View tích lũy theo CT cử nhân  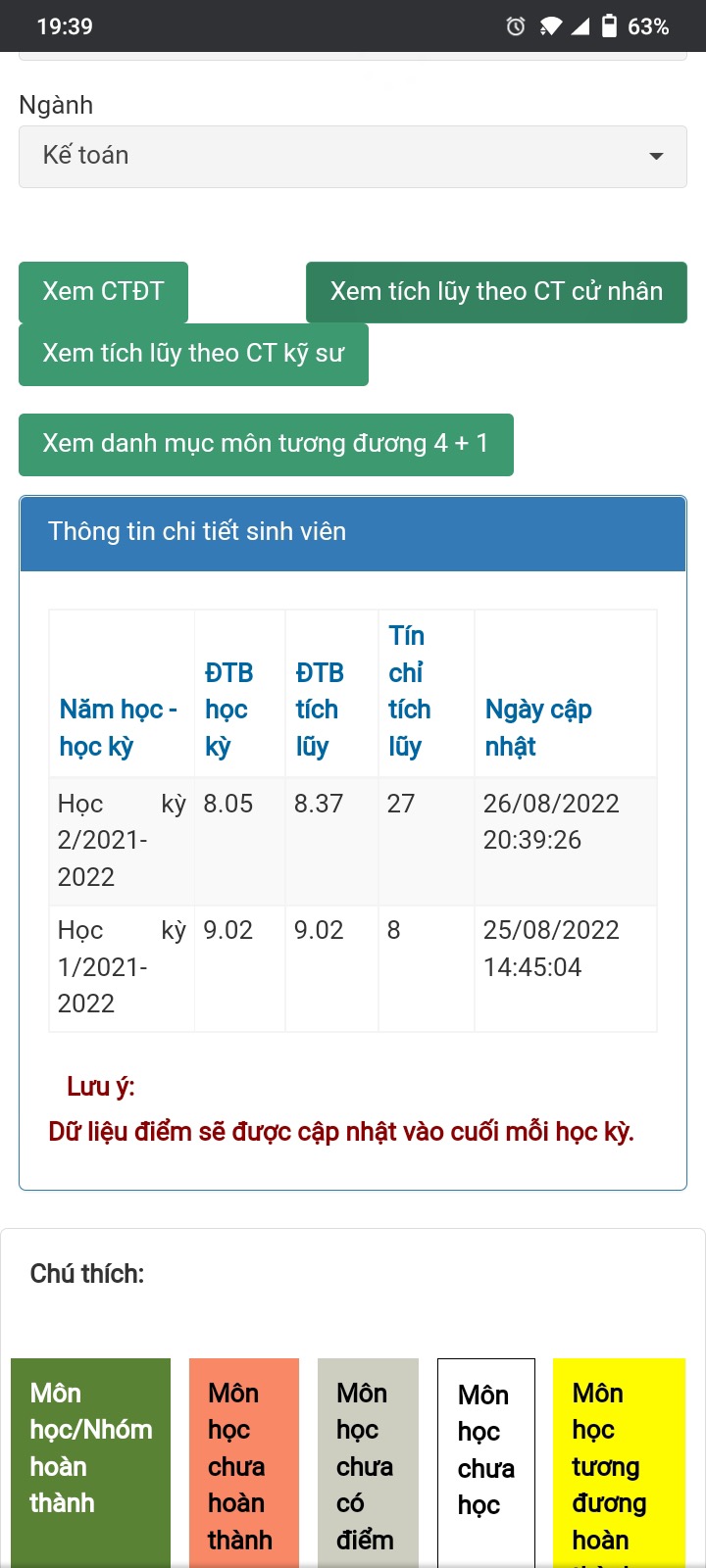tap(496, 292)
